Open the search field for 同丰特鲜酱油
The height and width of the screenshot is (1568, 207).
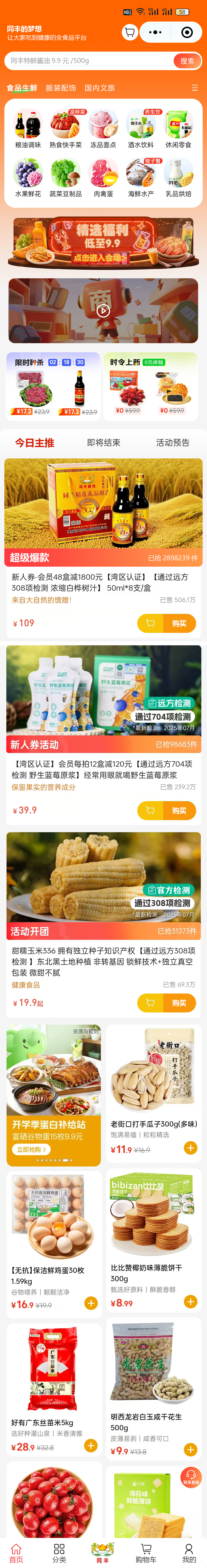[x=88, y=61]
